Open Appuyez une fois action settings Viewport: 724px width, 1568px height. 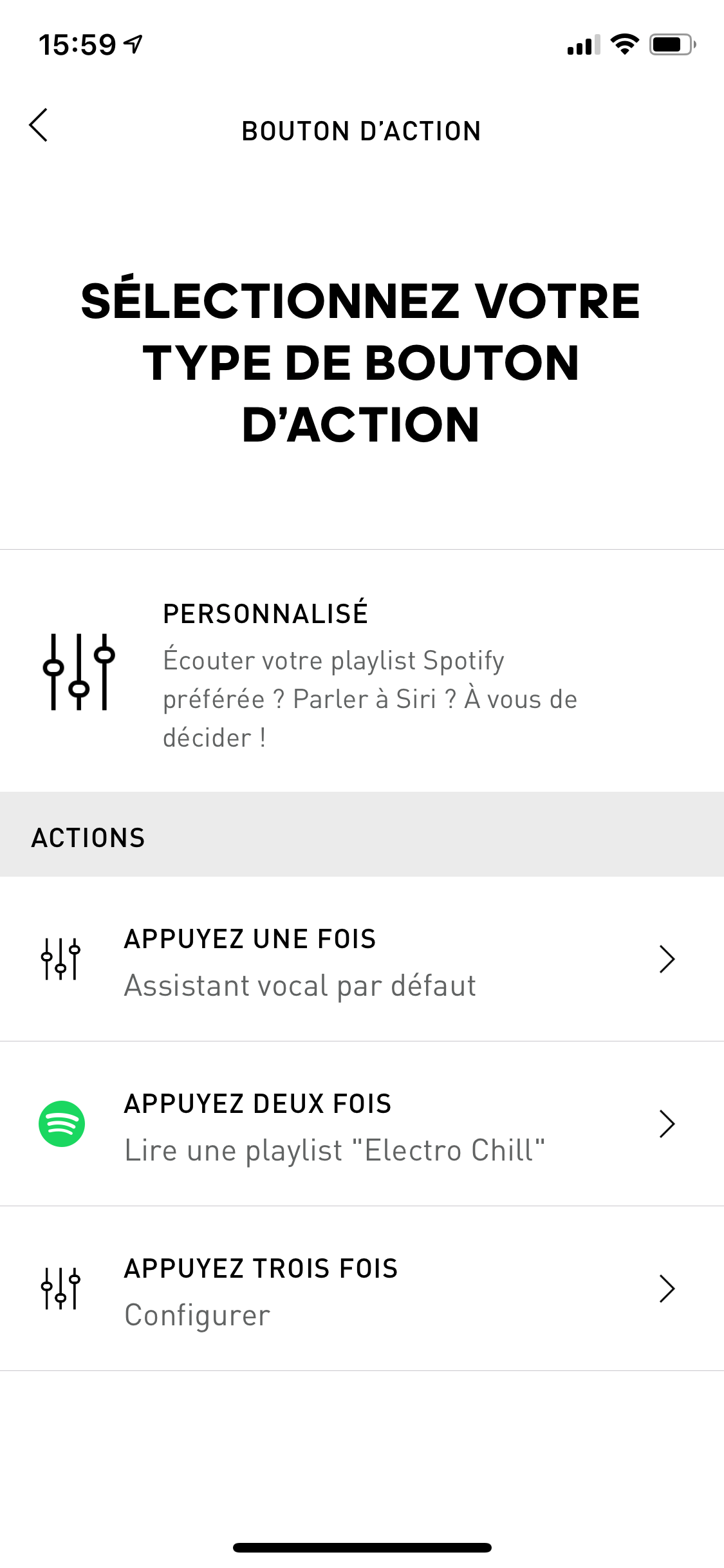coord(362,959)
